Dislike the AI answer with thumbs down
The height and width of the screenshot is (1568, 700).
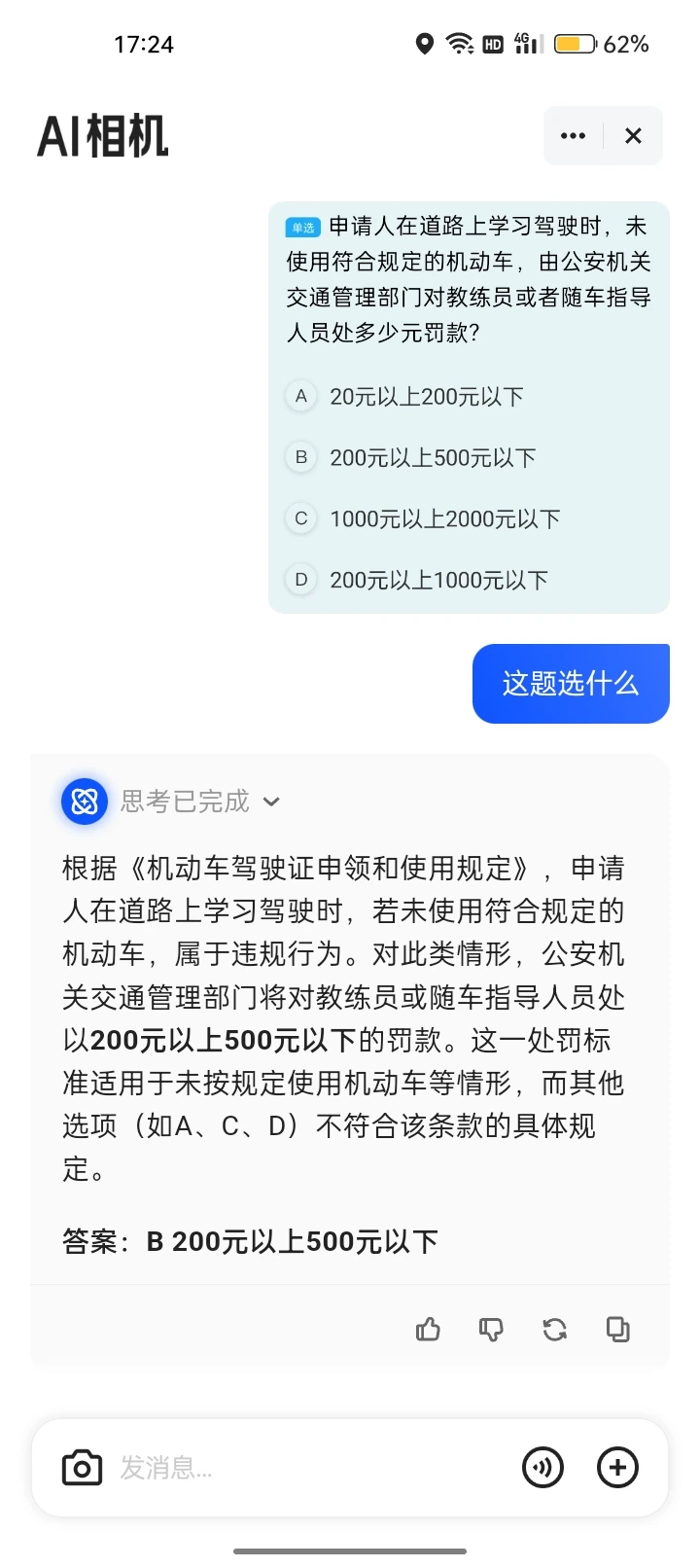pyautogui.click(x=491, y=1330)
